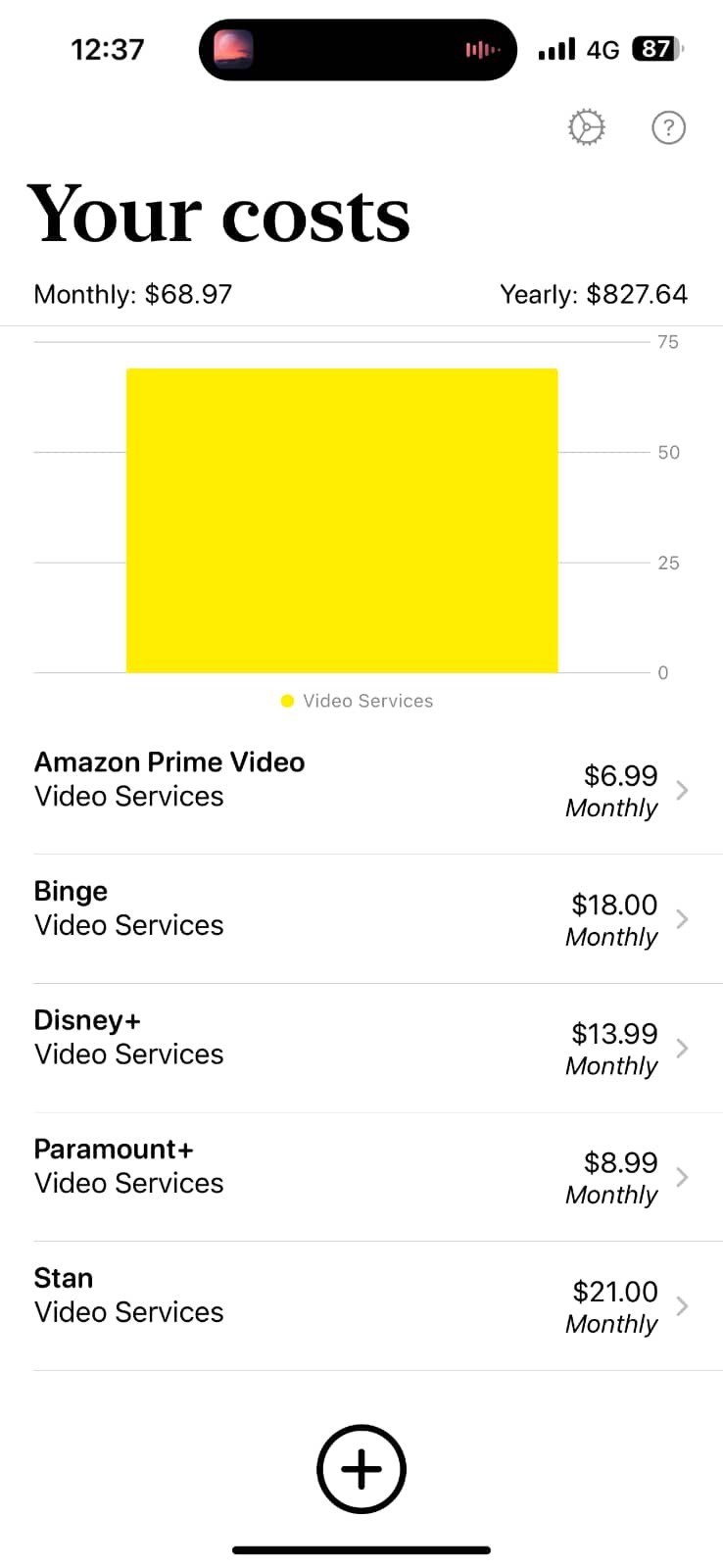
Task: Tap the yellow Video Services bar in the chart
Action: [342, 519]
